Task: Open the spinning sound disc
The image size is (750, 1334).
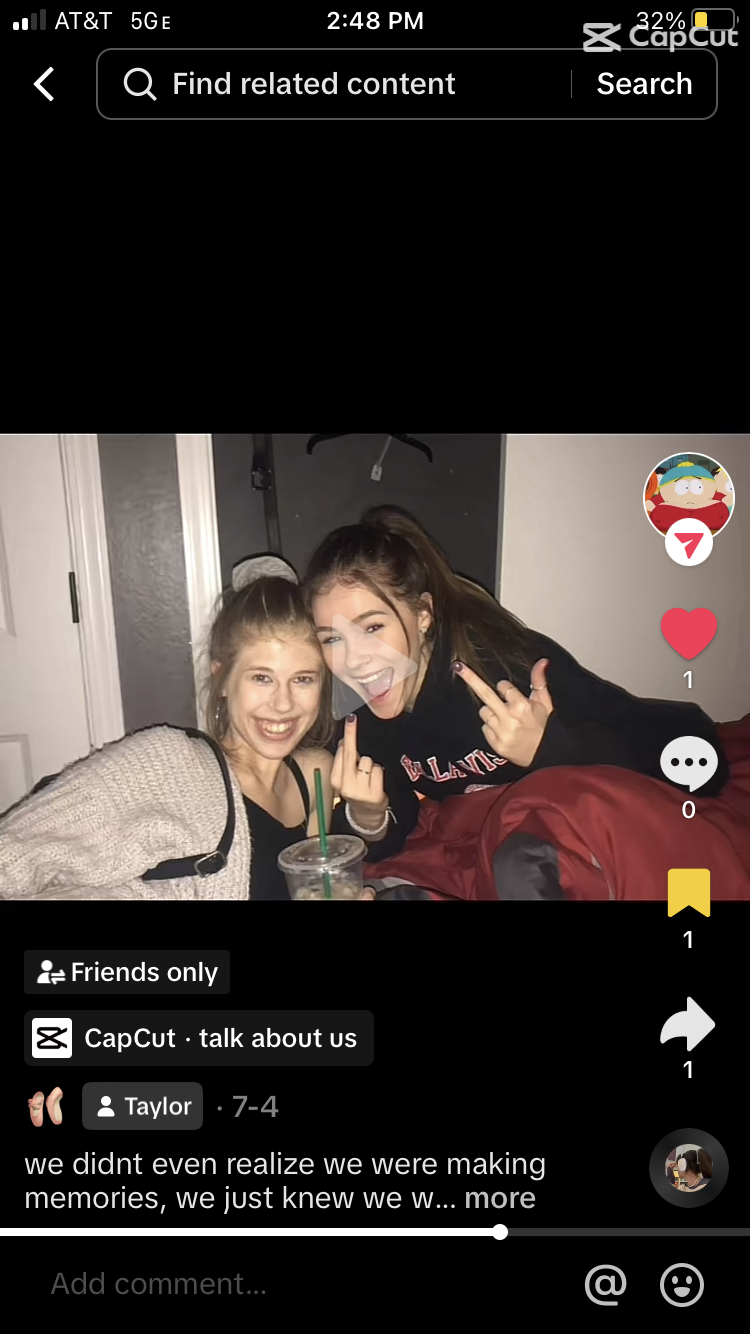Action: point(688,1167)
